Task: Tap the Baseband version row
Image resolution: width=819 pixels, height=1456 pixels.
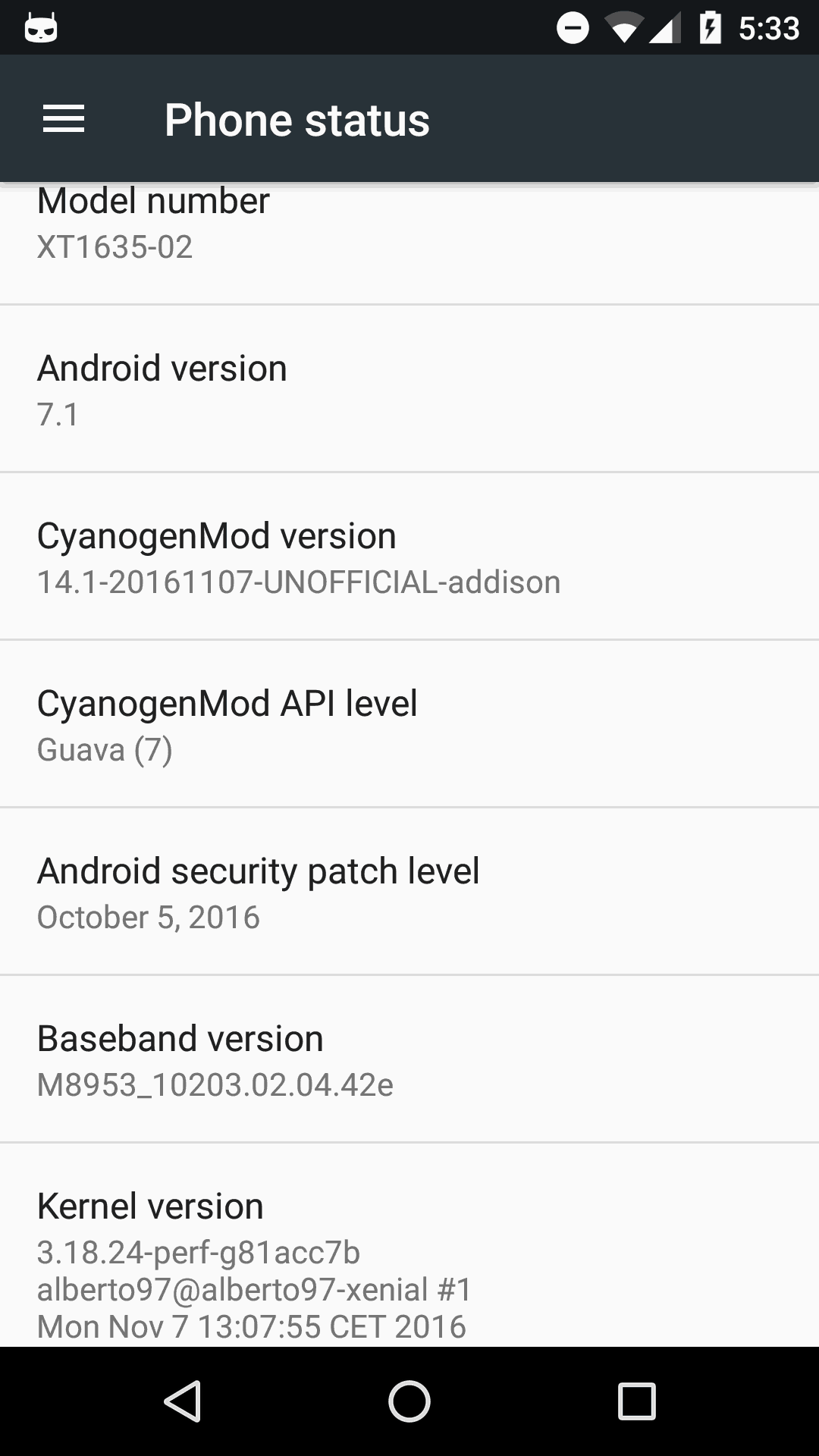Action: (x=409, y=1060)
